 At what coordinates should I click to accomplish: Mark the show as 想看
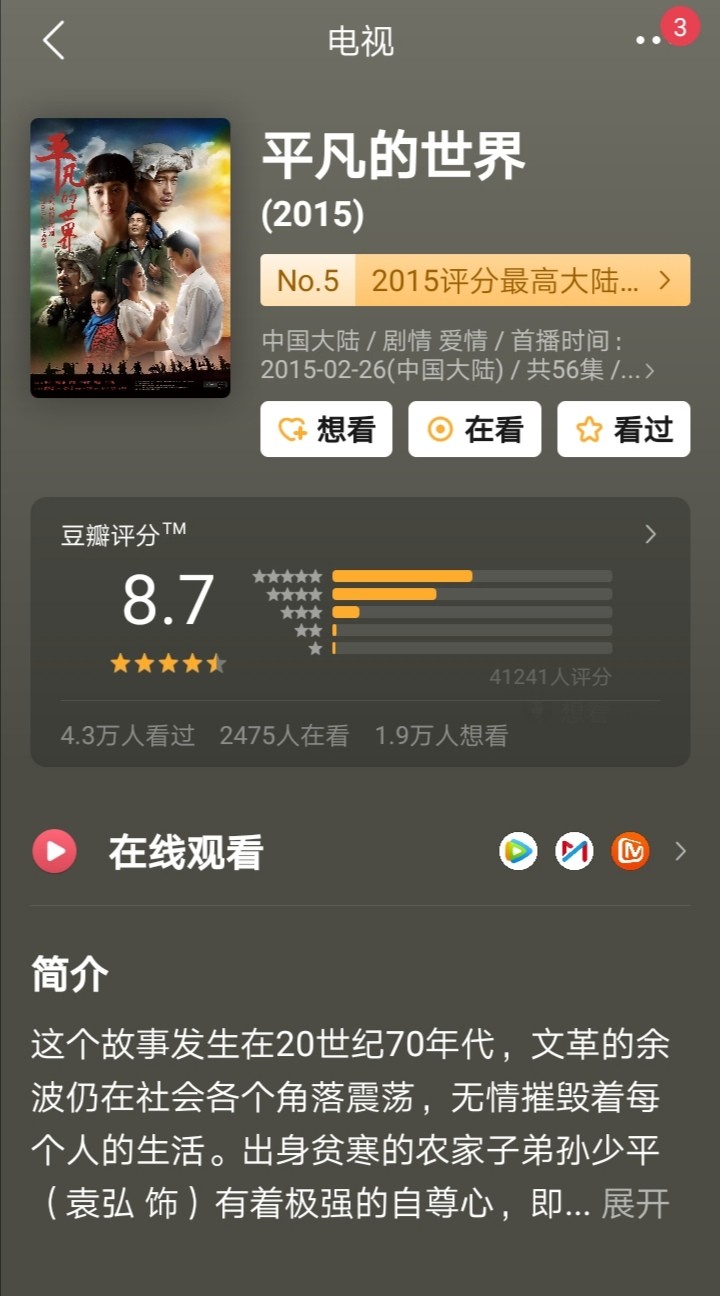[326, 429]
